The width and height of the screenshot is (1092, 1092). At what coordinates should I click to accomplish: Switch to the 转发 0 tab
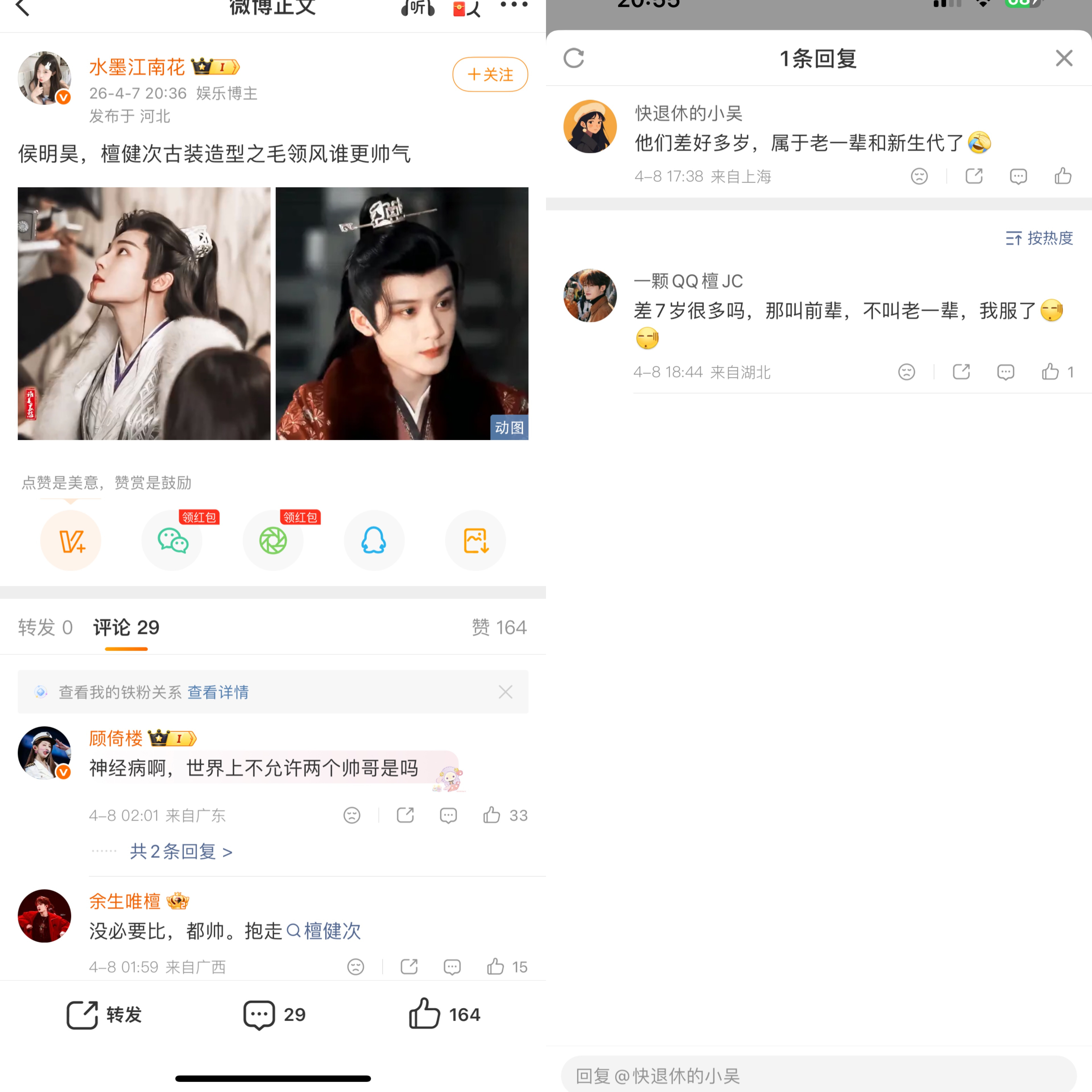(x=45, y=627)
